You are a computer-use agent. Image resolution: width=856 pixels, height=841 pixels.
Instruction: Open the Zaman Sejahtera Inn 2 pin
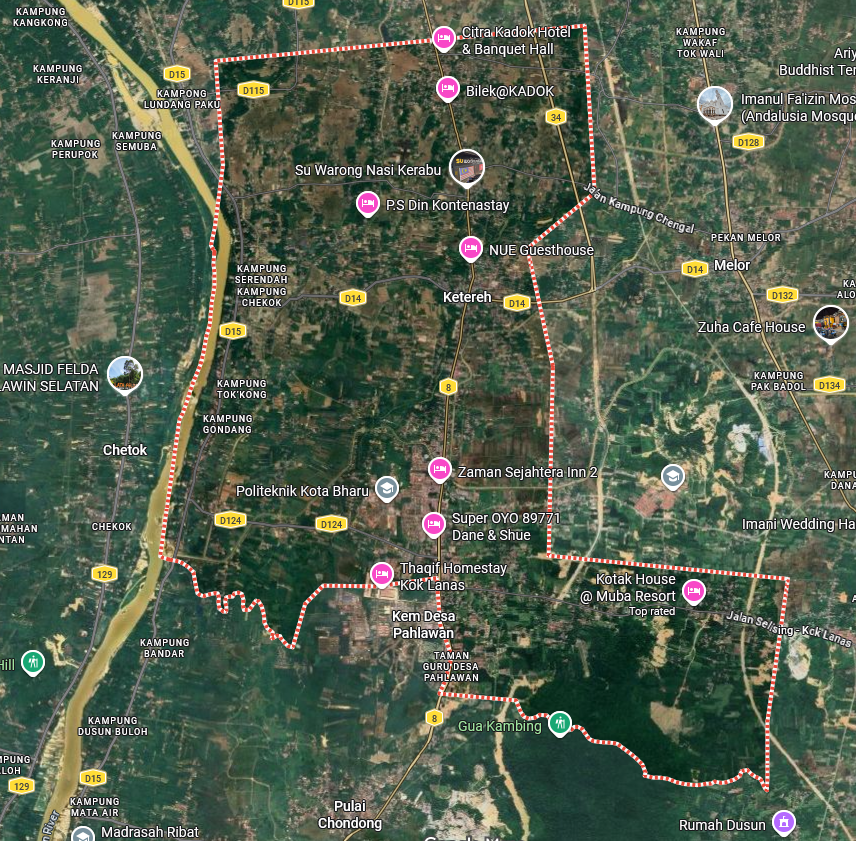pyautogui.click(x=440, y=469)
